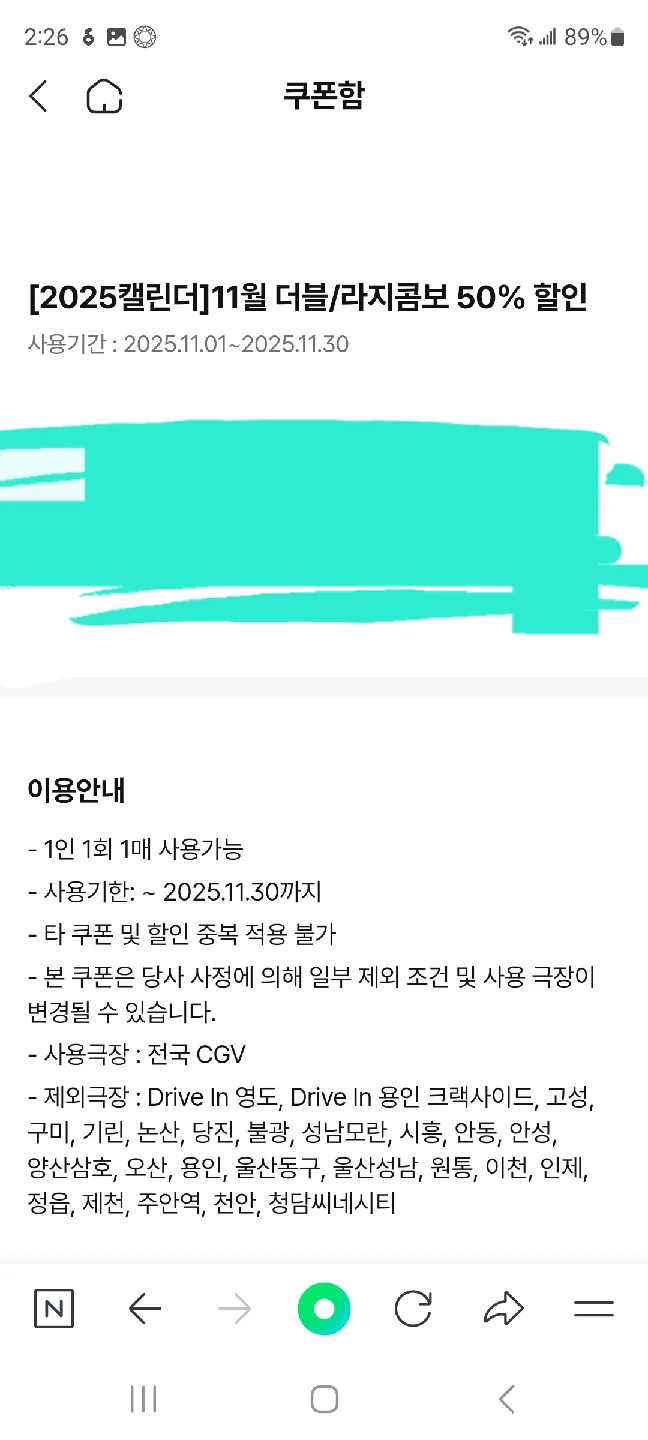This screenshot has width=648, height=1440.
Task: Open the browser hamburger menu
Action: [594, 1308]
